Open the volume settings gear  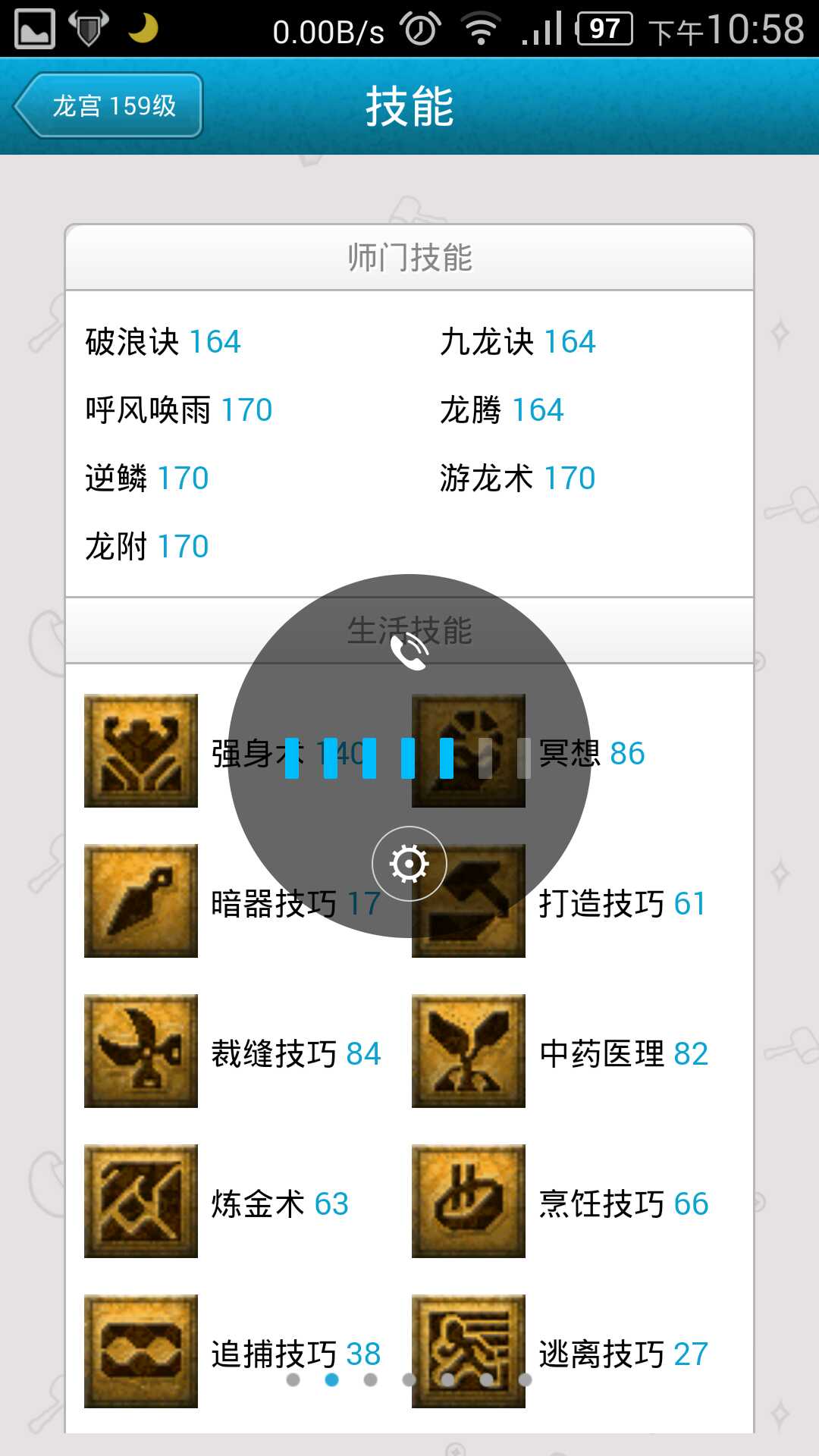click(x=409, y=864)
